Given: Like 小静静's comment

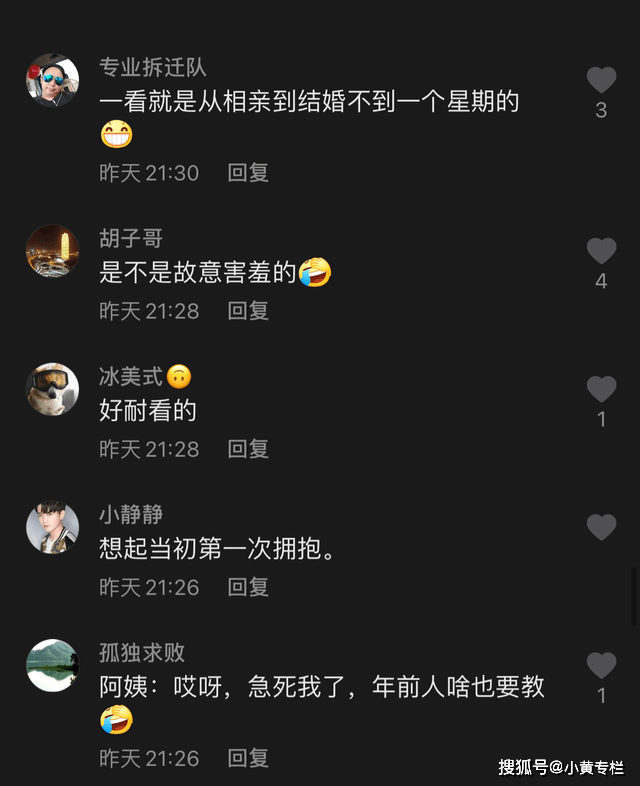Looking at the screenshot, I should pos(601,527).
